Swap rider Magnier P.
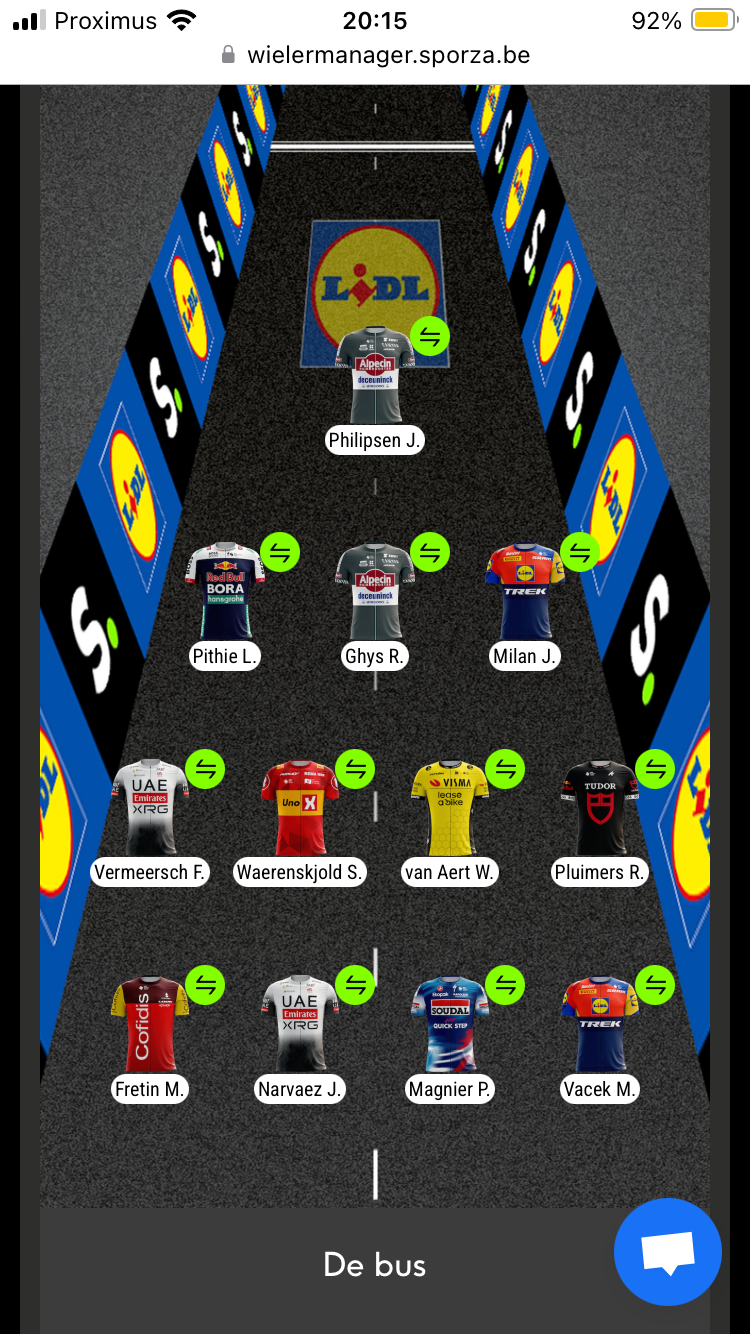 (x=505, y=985)
